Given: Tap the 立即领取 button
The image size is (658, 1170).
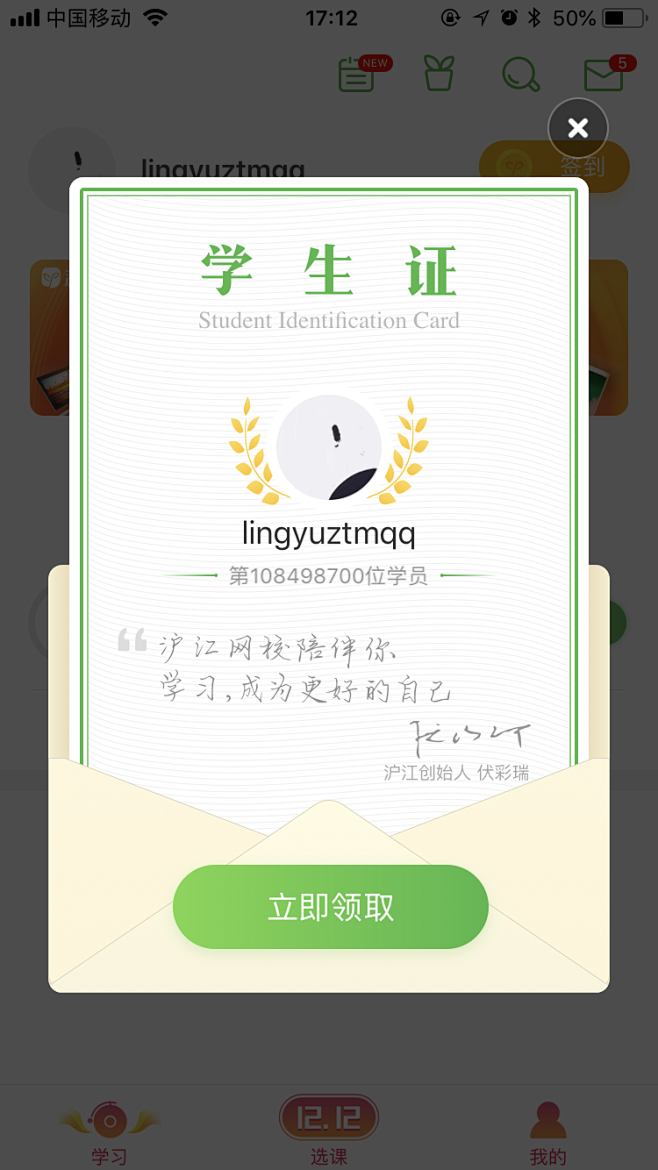Looking at the screenshot, I should point(330,907).
